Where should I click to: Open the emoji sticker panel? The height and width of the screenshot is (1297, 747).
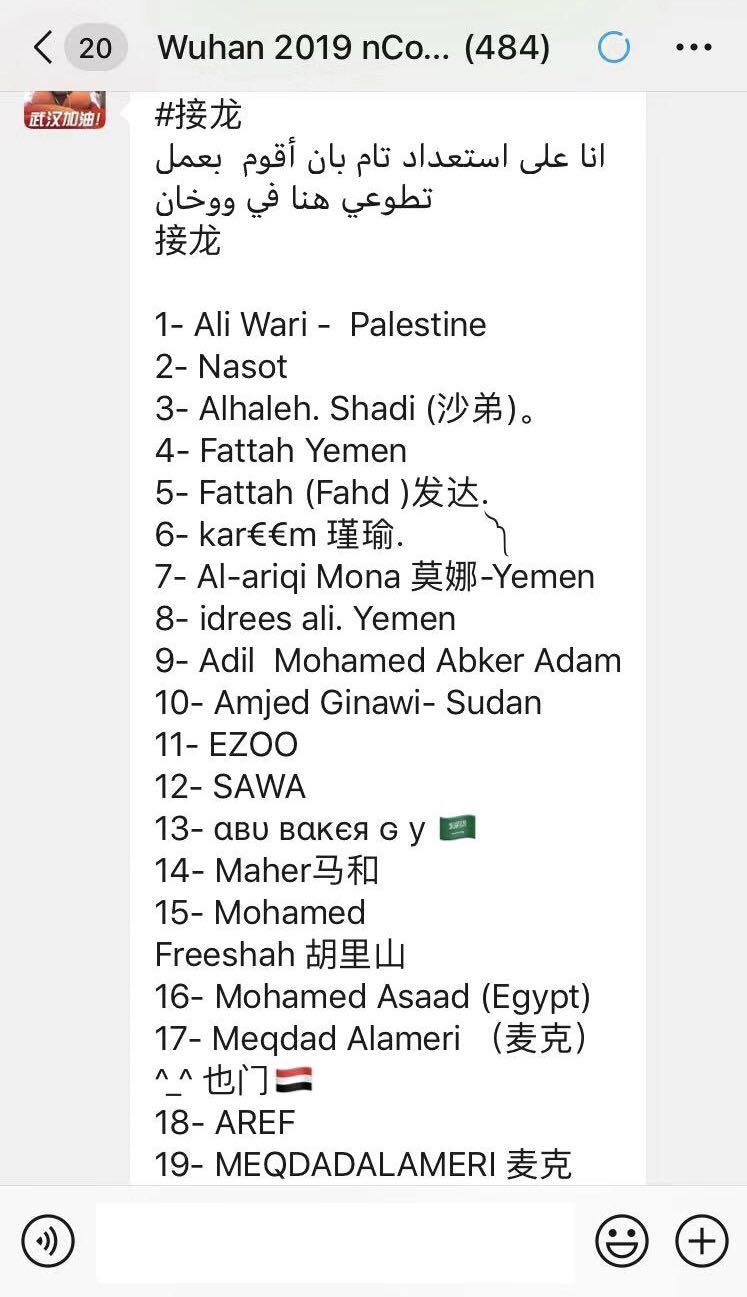coord(621,1242)
